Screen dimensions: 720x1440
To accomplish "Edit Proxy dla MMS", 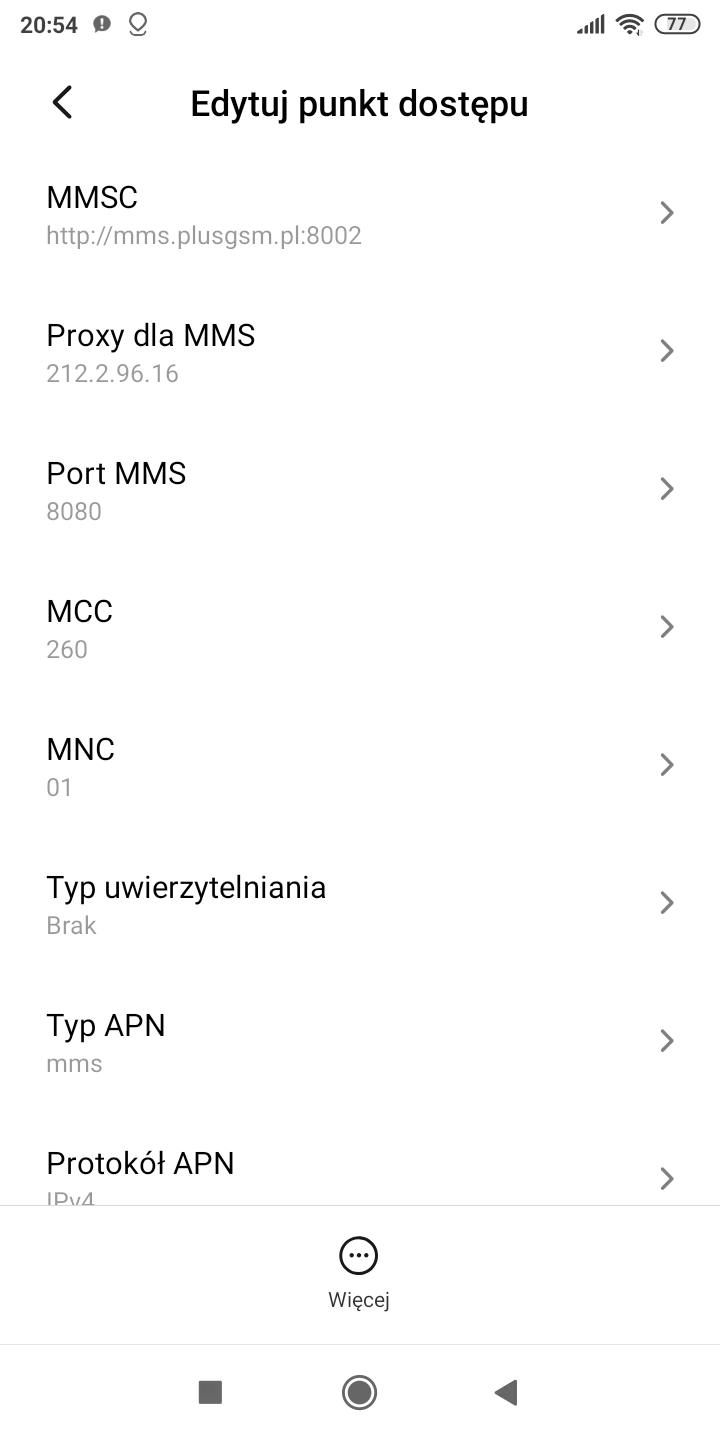I will (360, 352).
